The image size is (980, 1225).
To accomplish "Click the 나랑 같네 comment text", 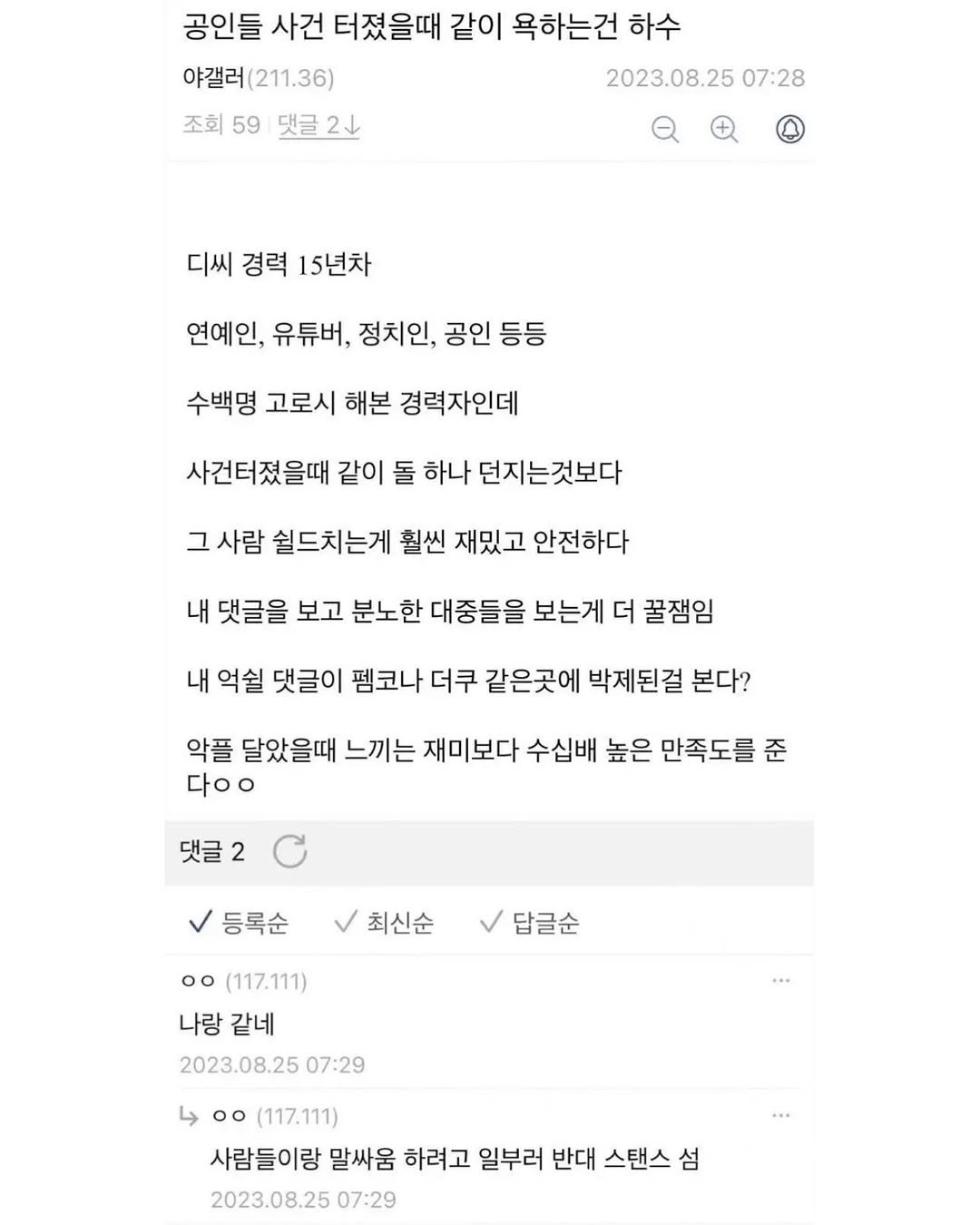I will pyautogui.click(x=228, y=1024).
